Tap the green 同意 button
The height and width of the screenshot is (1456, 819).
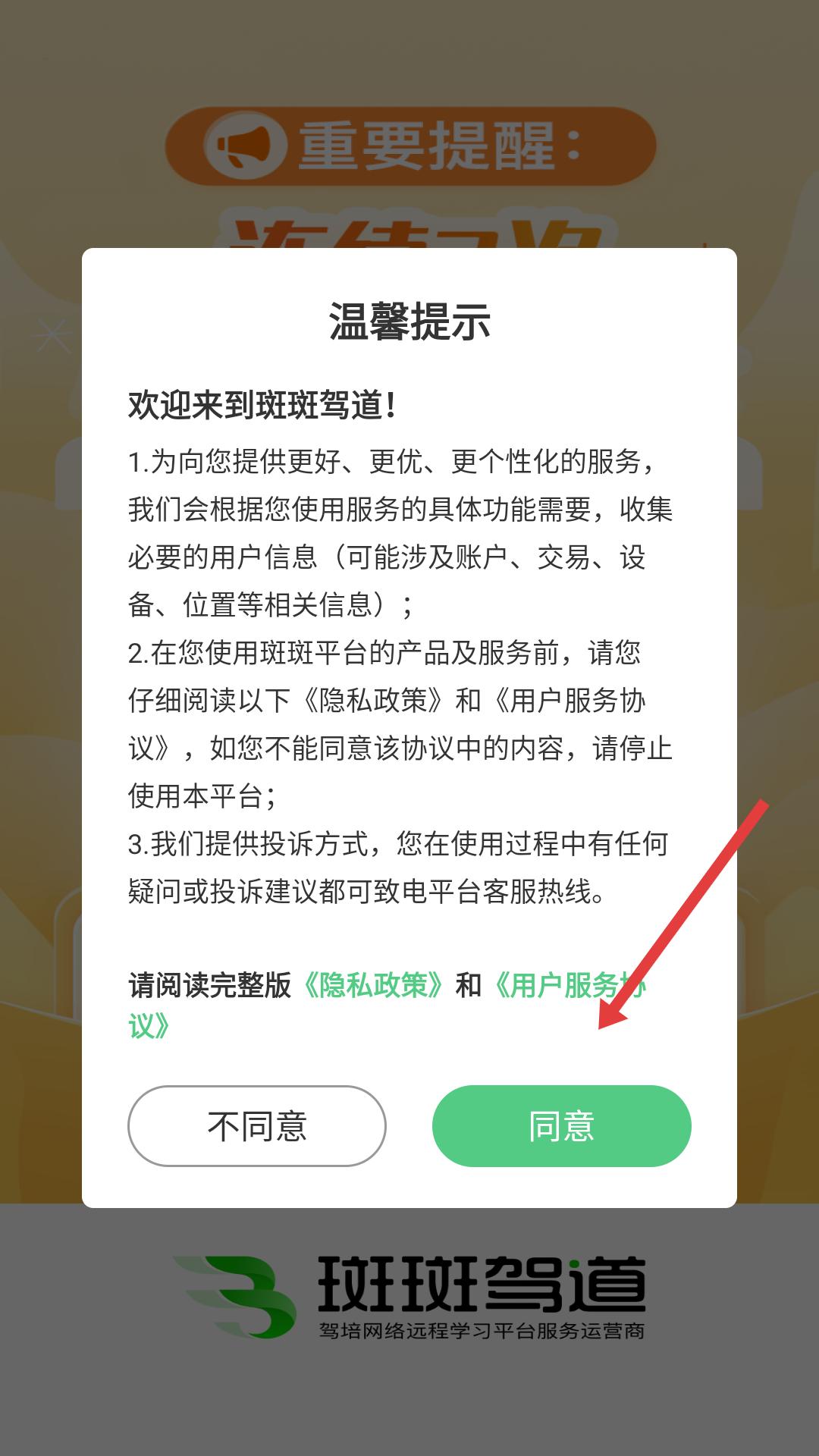tap(561, 1125)
